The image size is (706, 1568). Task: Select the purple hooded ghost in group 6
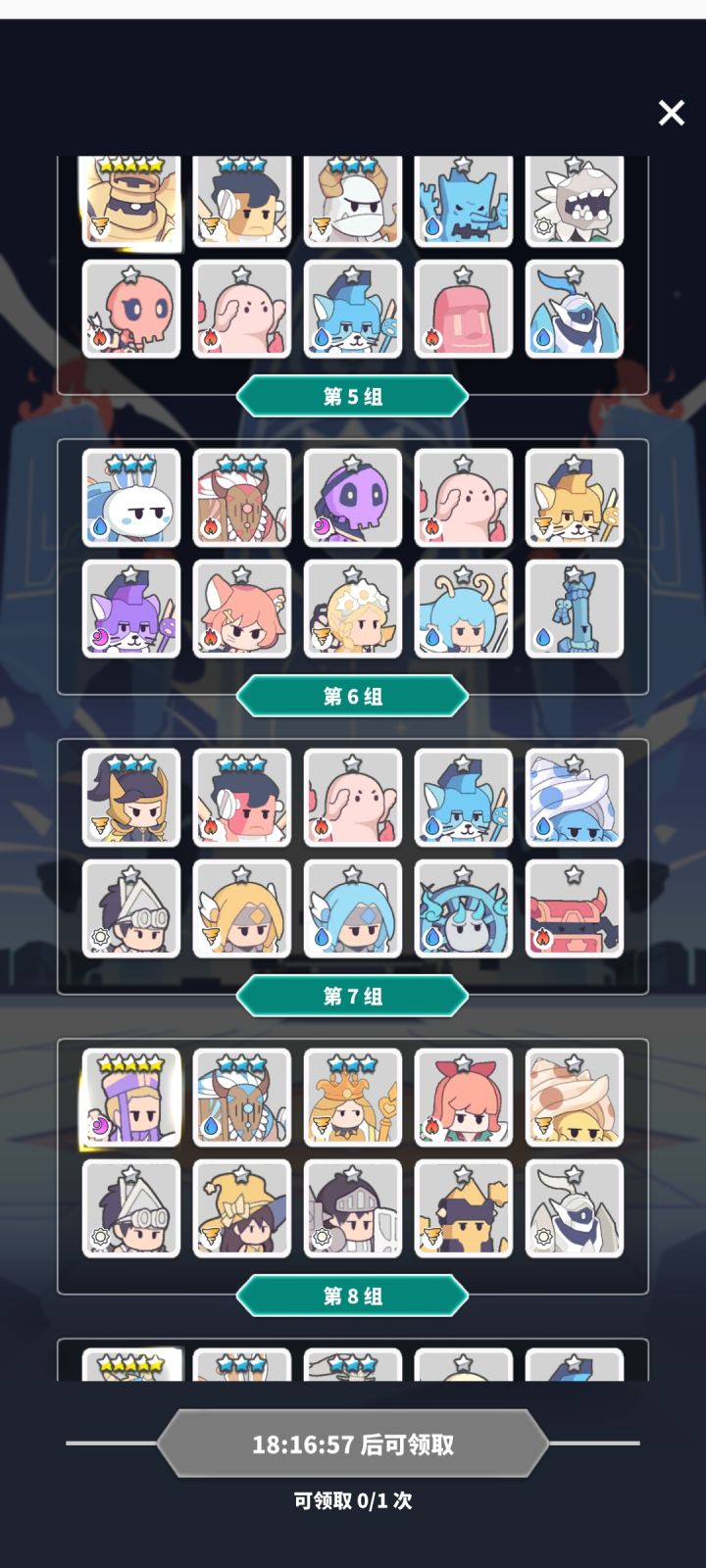coord(353,500)
